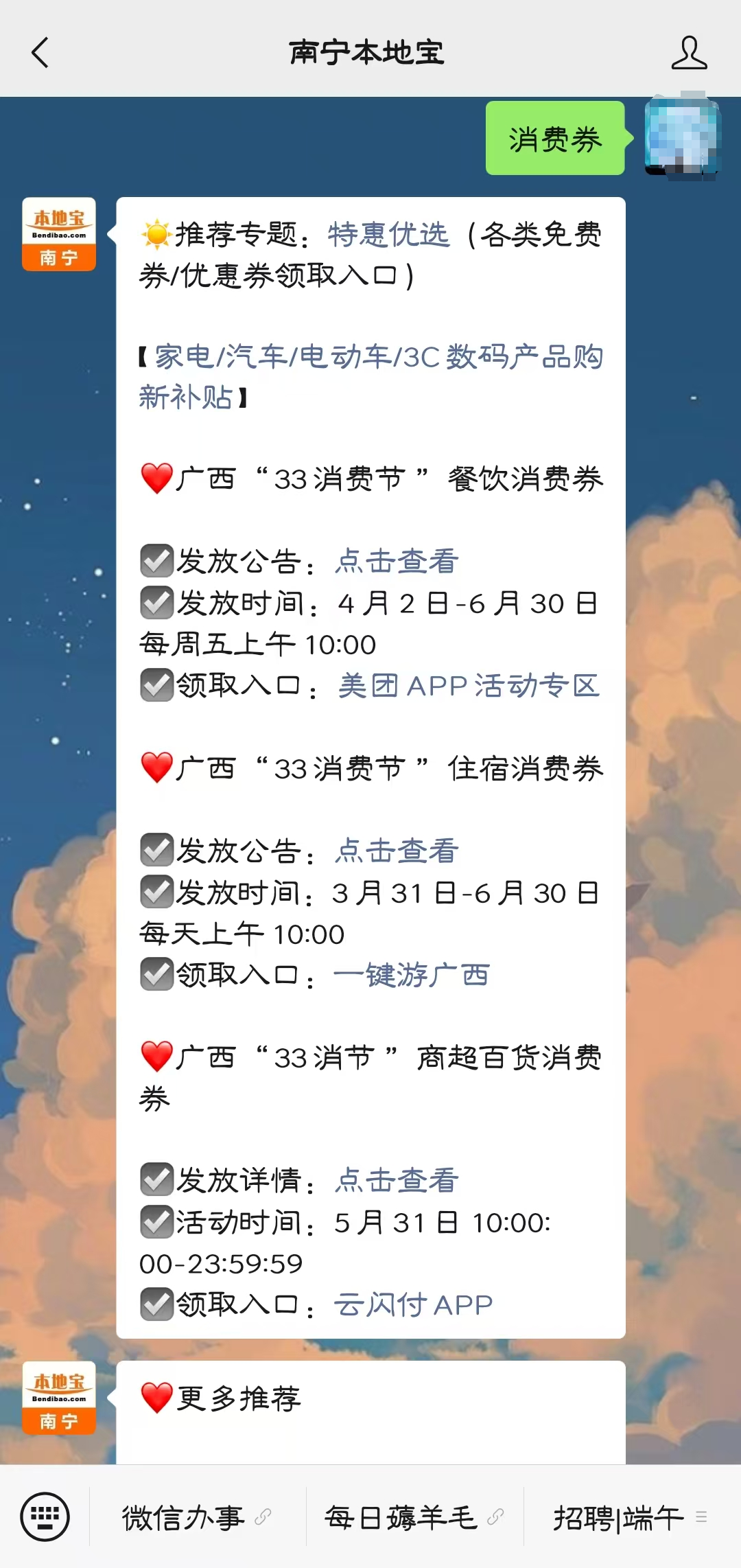Screen dimensions: 741x1568
Task: Switch to keyboard input mode
Action: click(x=45, y=1517)
